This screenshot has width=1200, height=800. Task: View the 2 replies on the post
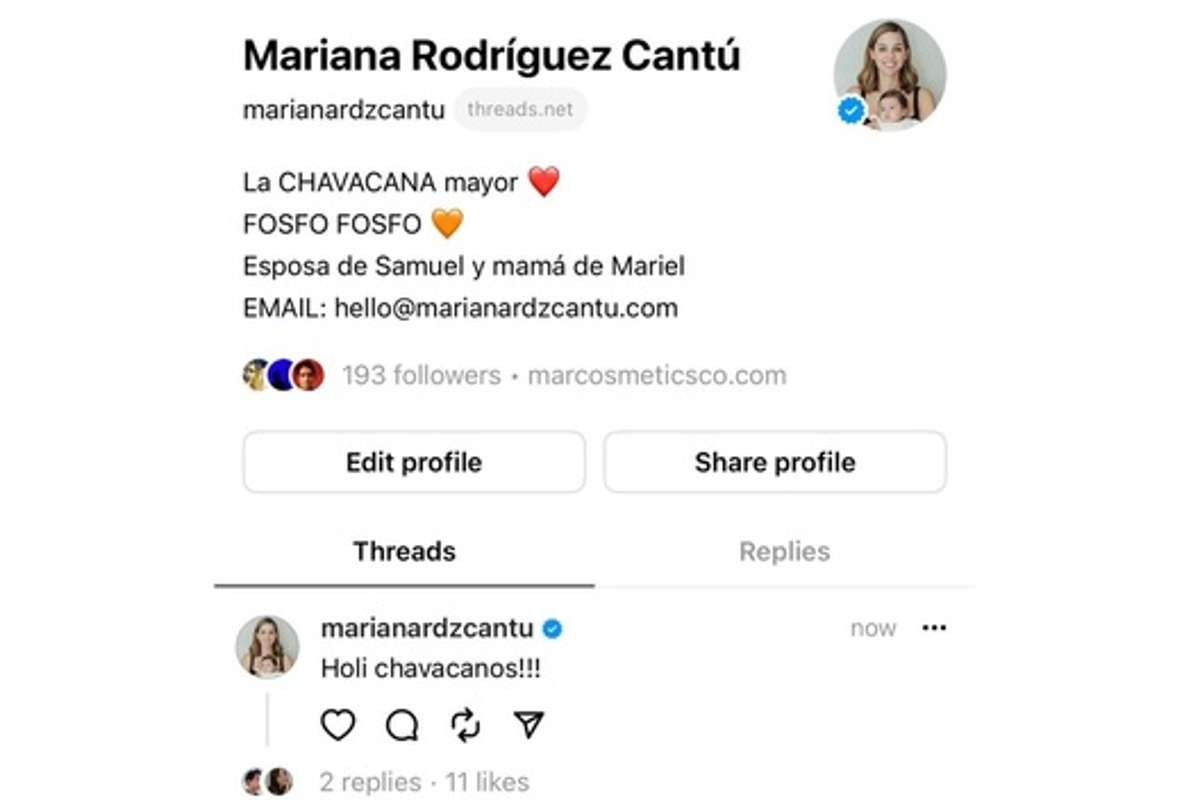370,781
